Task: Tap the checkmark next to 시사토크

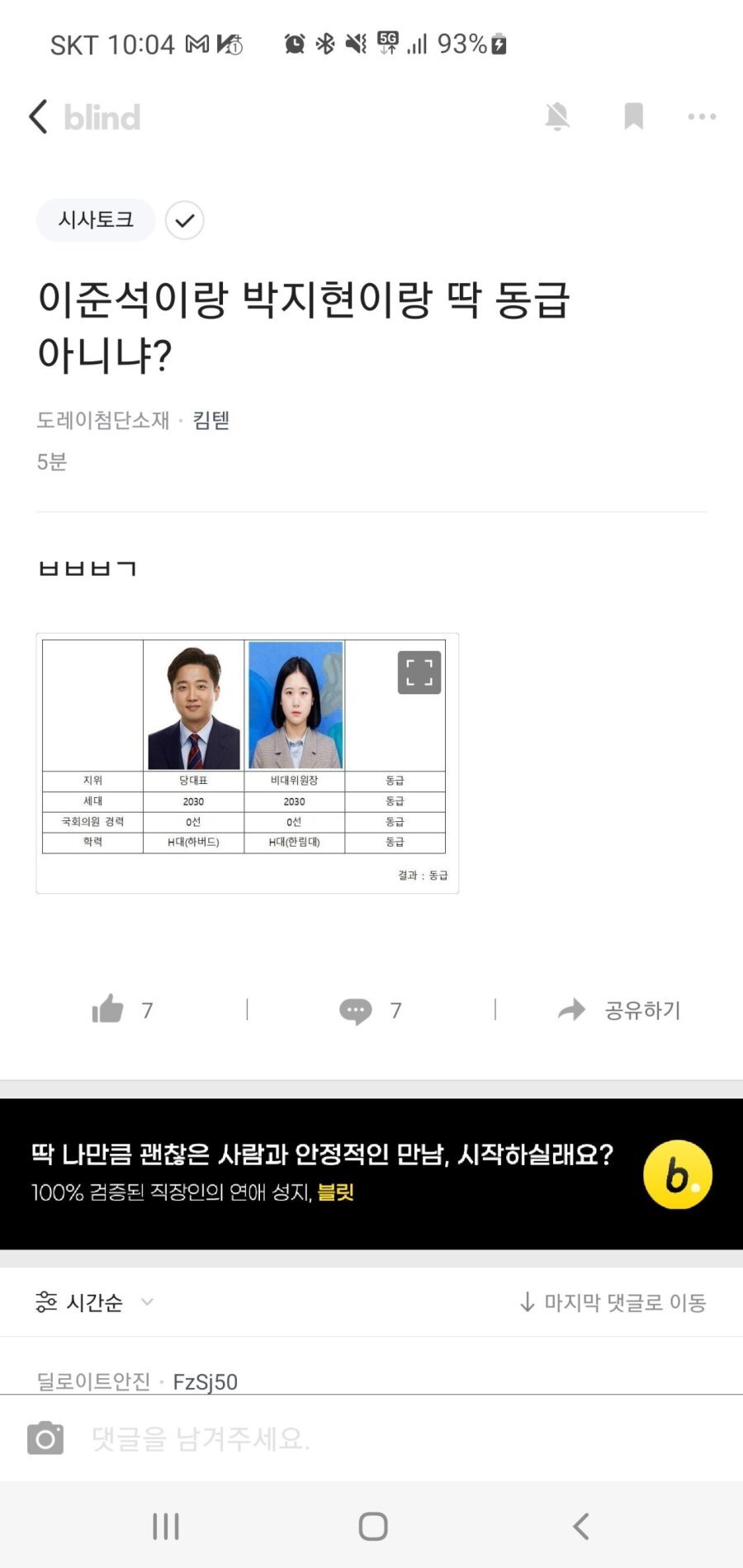Action: [185, 220]
